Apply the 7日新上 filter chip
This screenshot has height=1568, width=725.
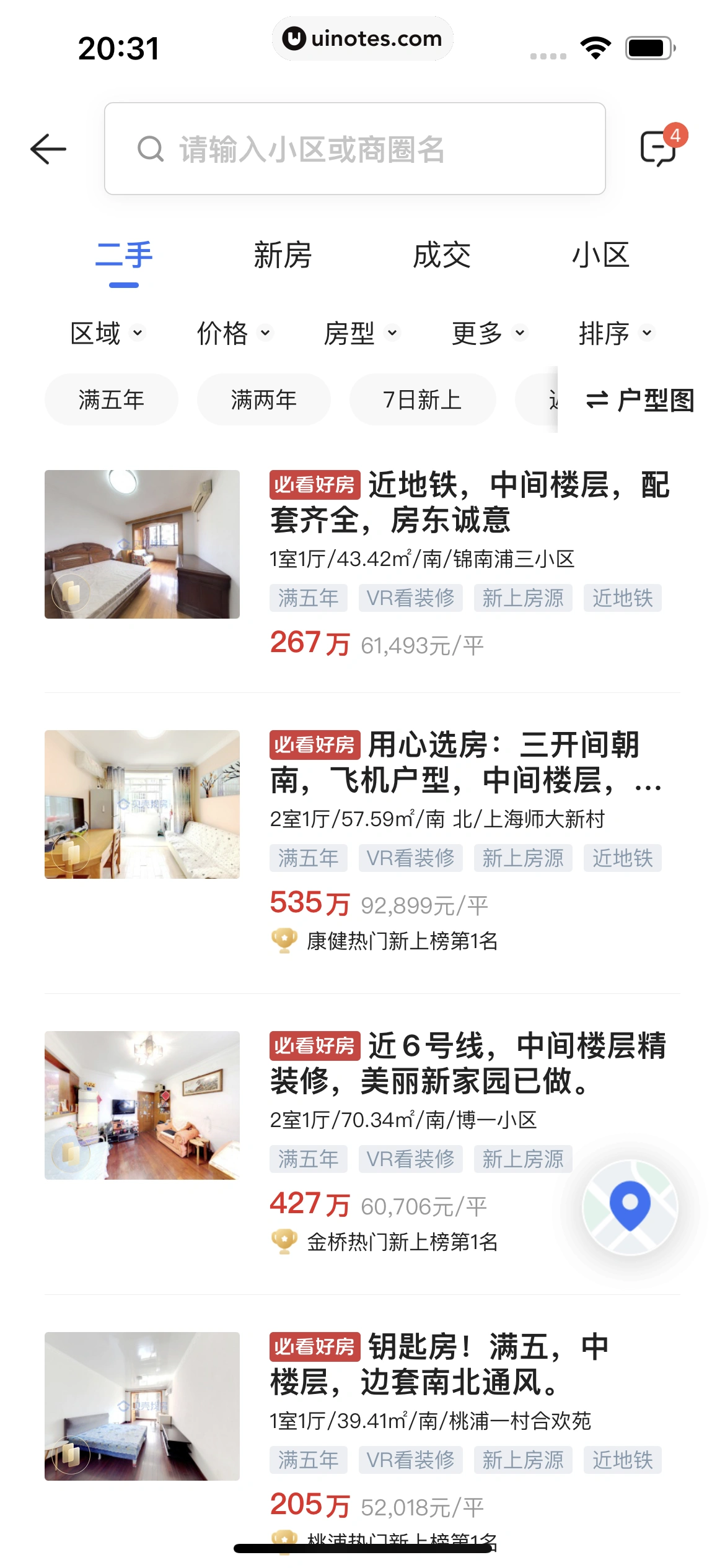423,399
